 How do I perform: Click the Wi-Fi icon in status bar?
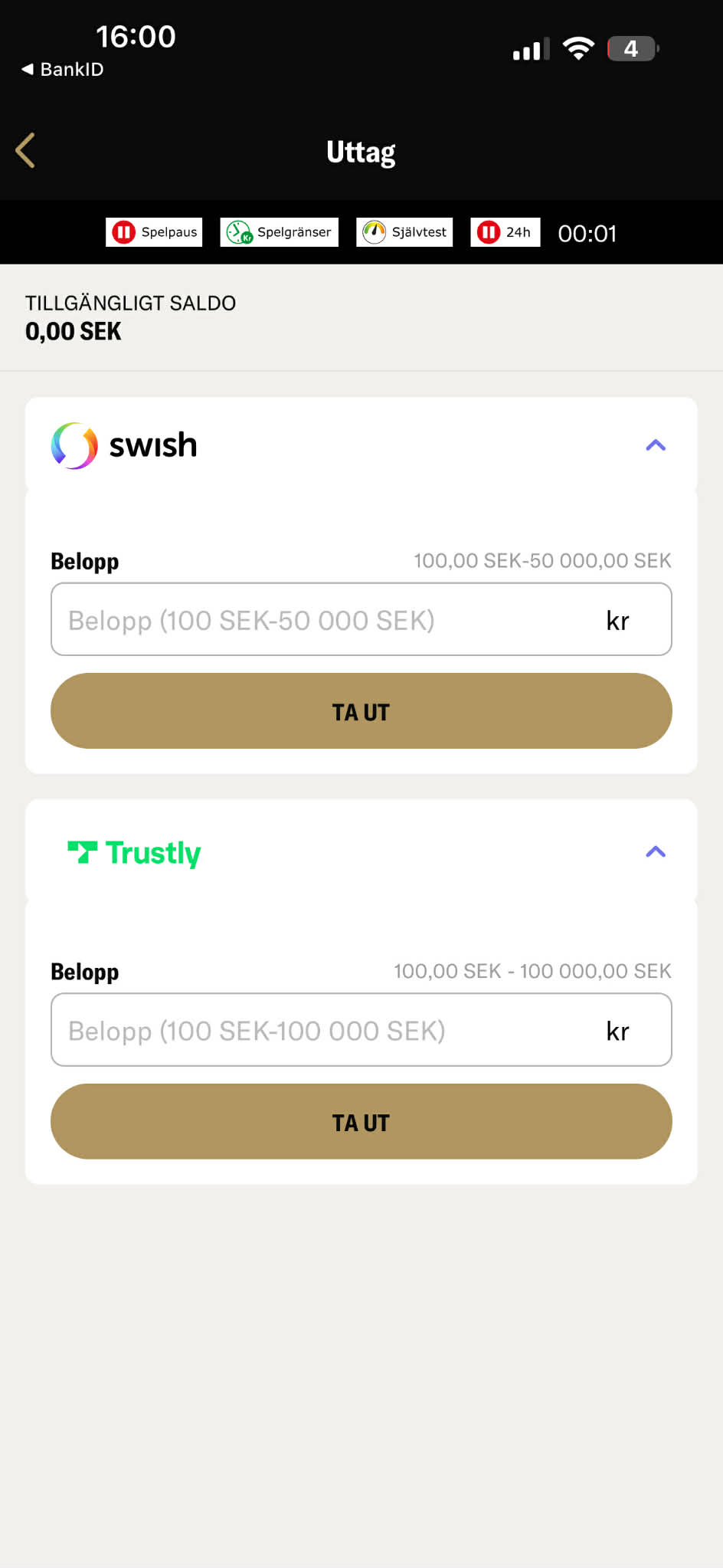tap(579, 48)
